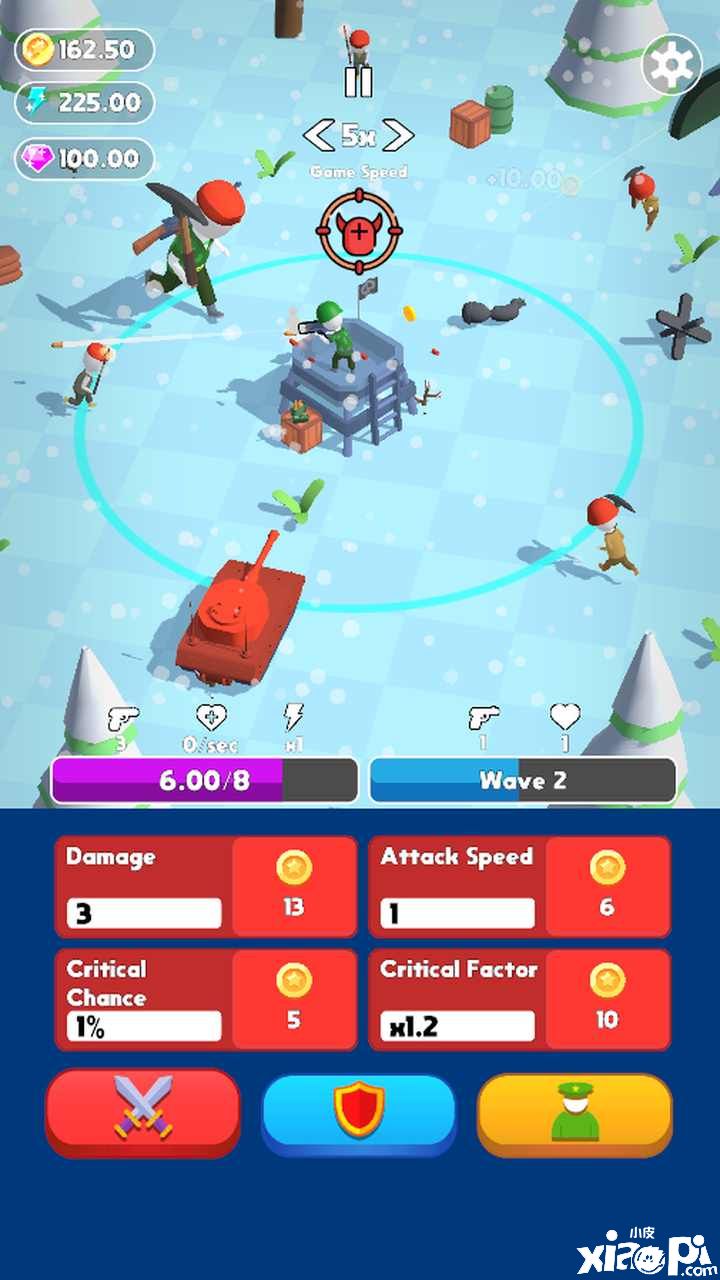Screen dimensions: 720x1280
Task: Upgrade Damage for 13 coins
Action: click(x=293, y=886)
